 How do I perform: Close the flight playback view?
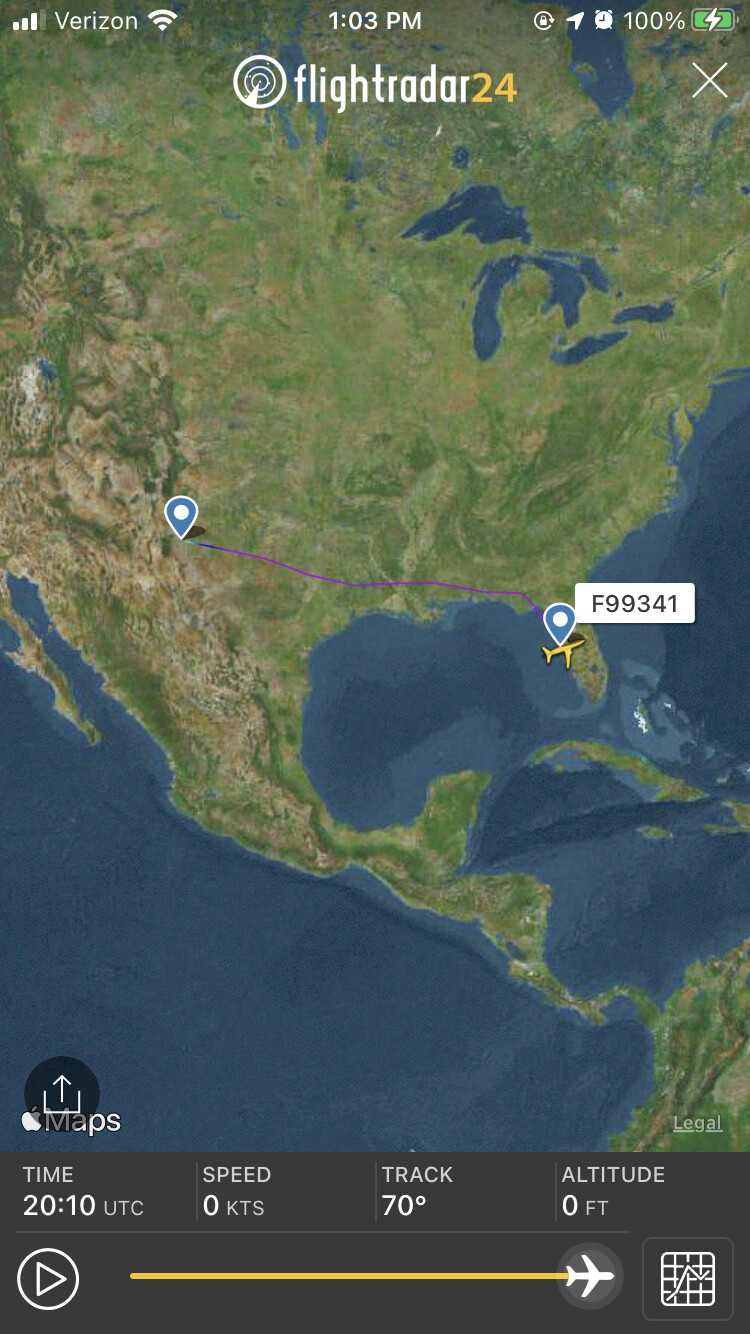(x=709, y=81)
